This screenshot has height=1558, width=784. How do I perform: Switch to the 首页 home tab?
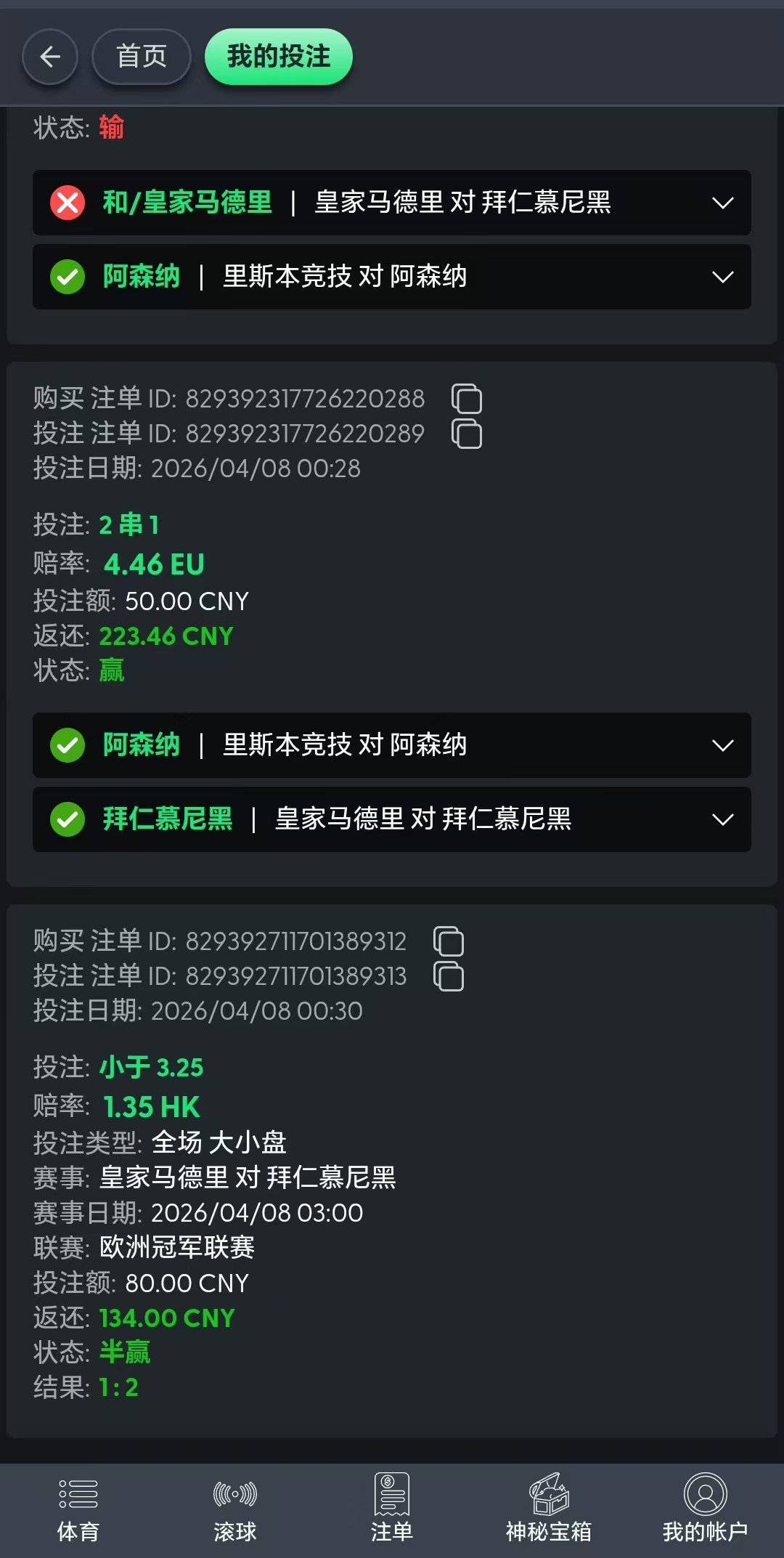point(141,56)
